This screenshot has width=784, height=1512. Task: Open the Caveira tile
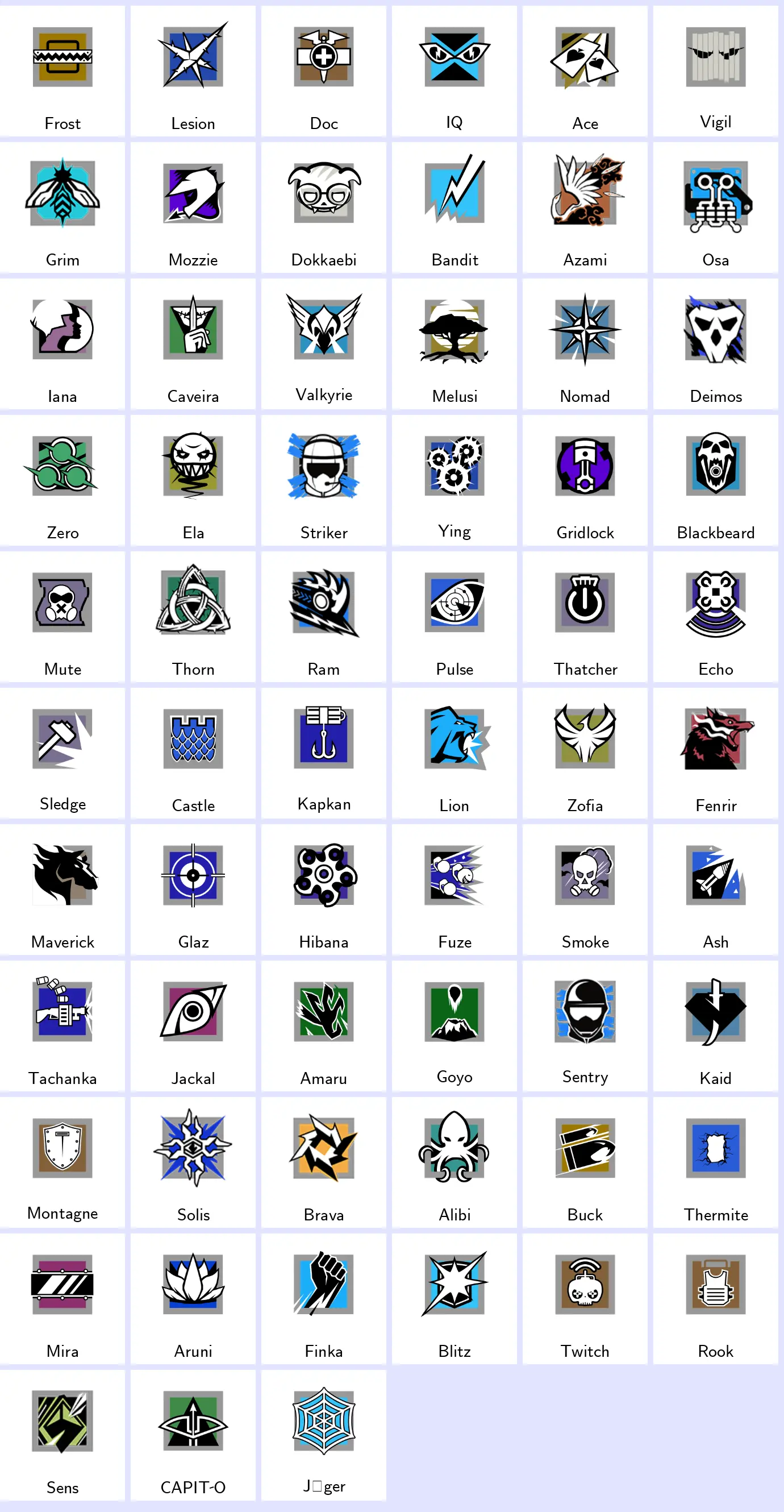pos(193,344)
